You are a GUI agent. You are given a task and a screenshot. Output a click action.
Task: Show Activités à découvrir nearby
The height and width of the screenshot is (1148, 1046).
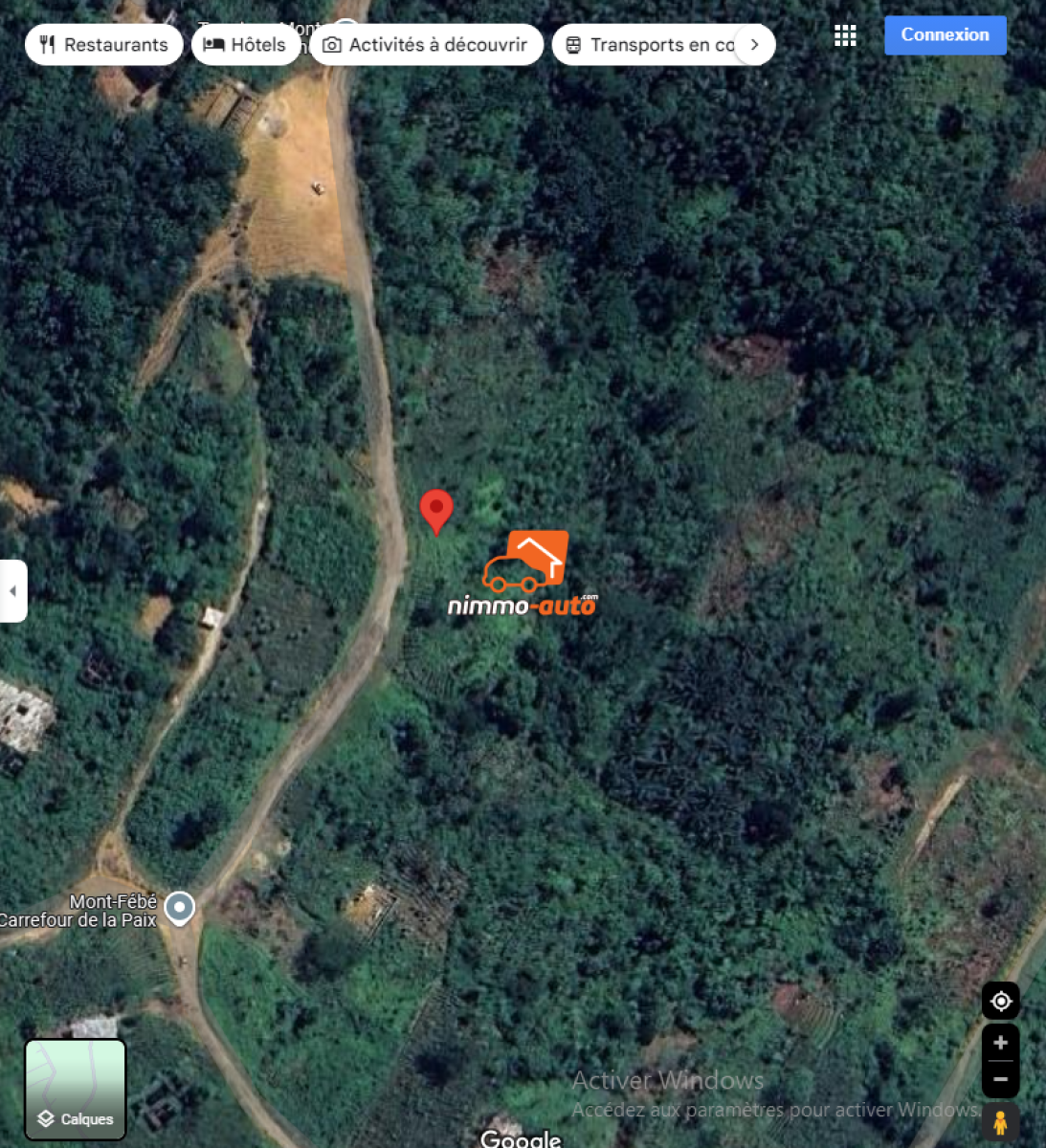(426, 45)
